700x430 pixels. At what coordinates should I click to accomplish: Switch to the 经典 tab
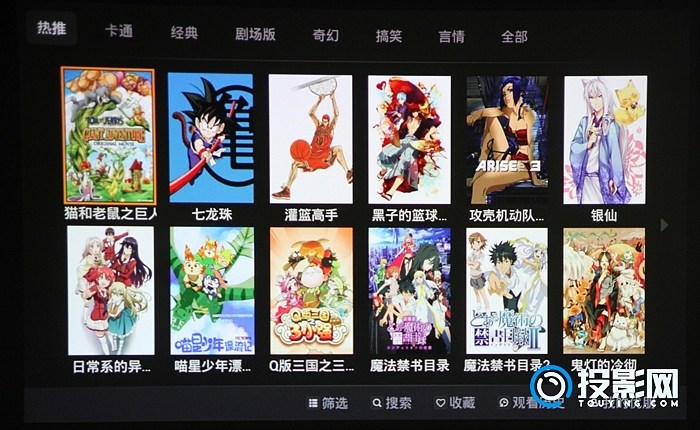tap(185, 34)
